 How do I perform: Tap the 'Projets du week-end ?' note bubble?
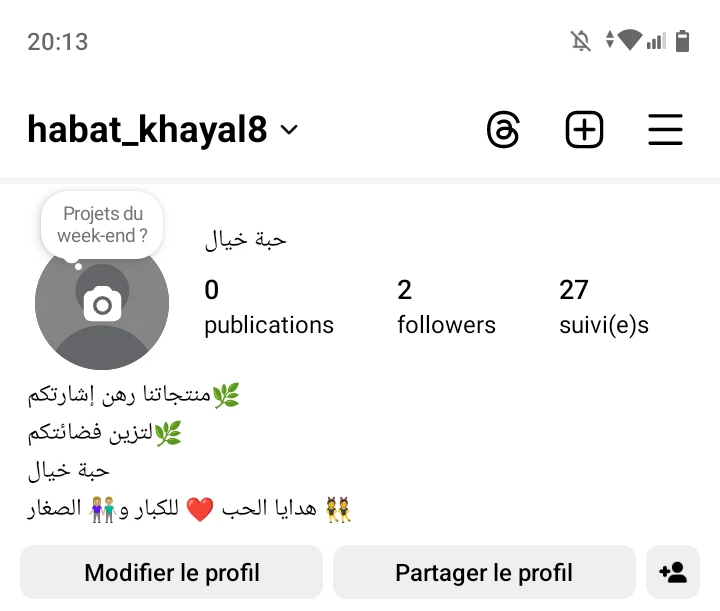coord(102,225)
